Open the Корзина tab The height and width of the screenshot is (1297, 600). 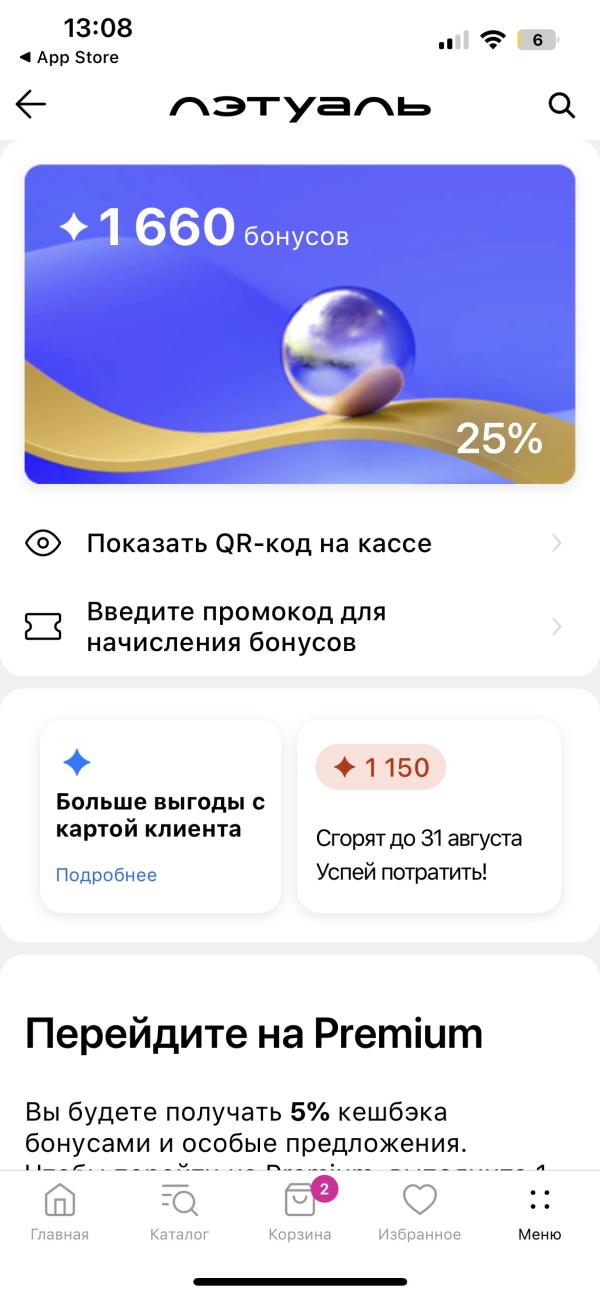tap(300, 1212)
